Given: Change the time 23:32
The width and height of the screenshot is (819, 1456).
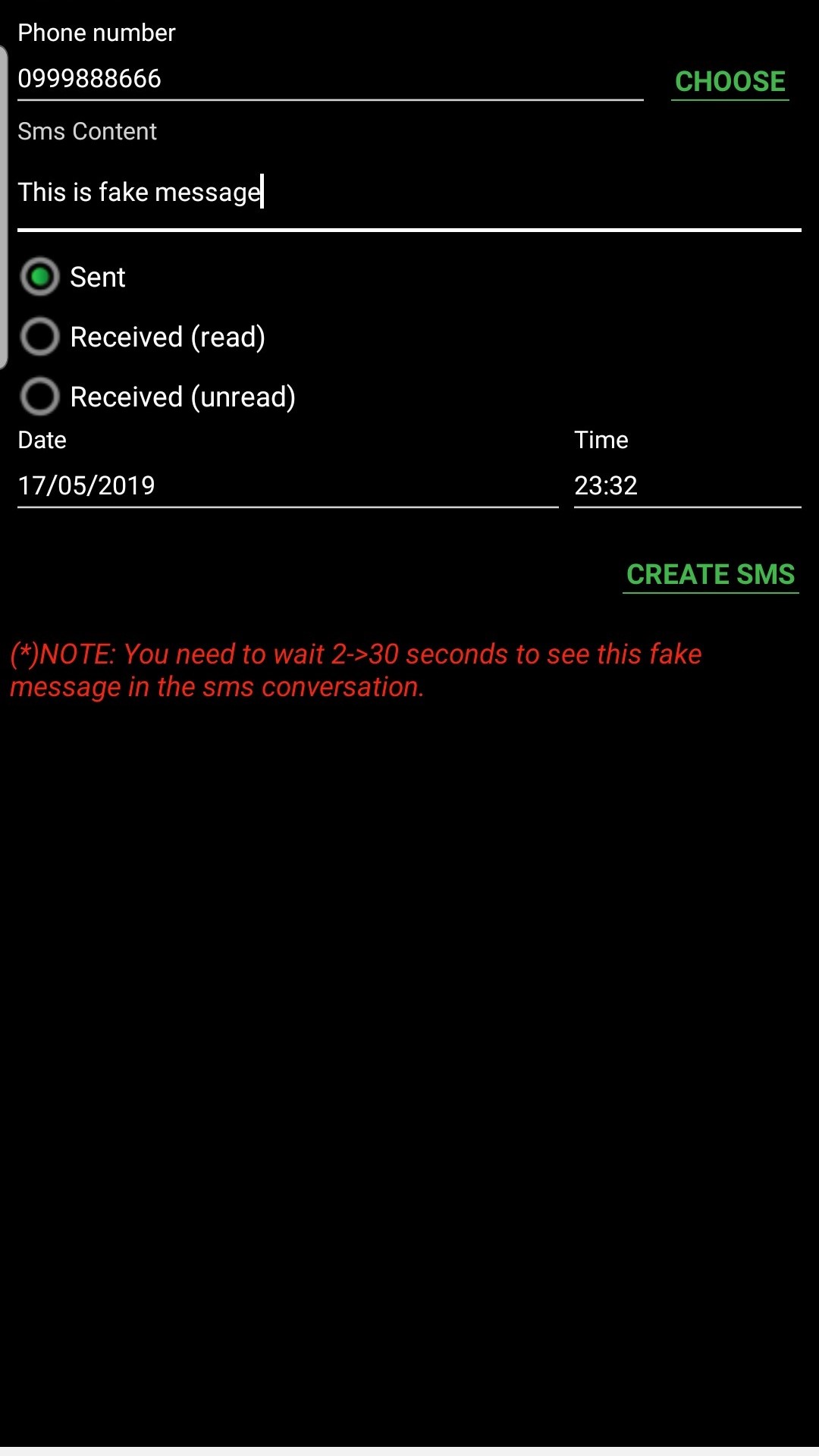Looking at the screenshot, I should 686,485.
